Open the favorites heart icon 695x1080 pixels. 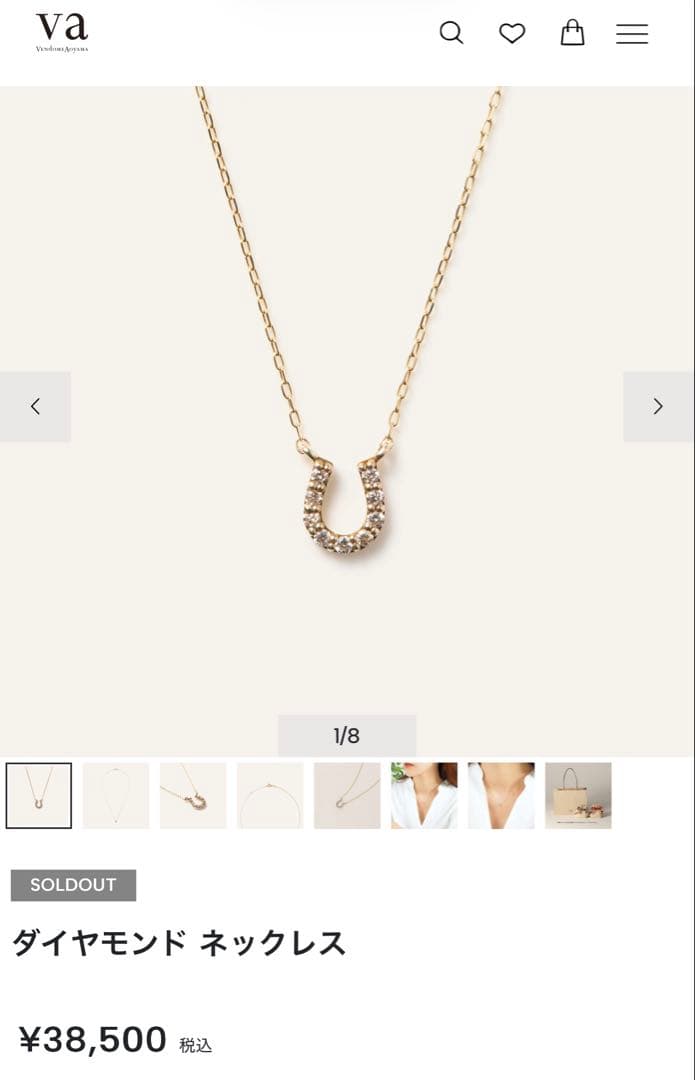click(512, 33)
